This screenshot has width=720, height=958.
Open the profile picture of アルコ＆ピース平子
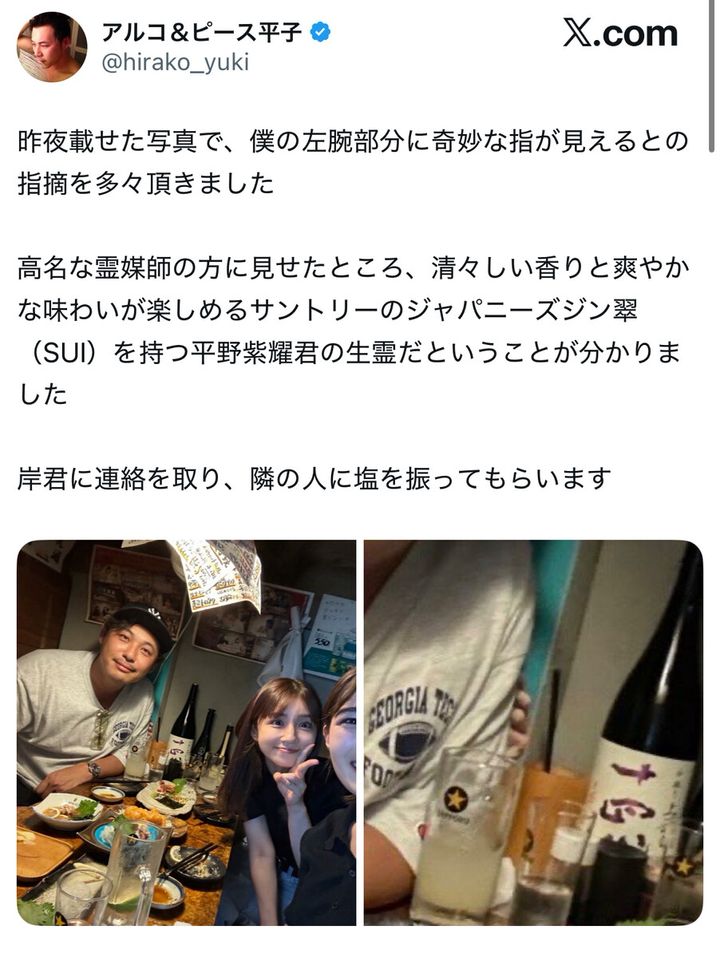pyautogui.click(x=52, y=47)
